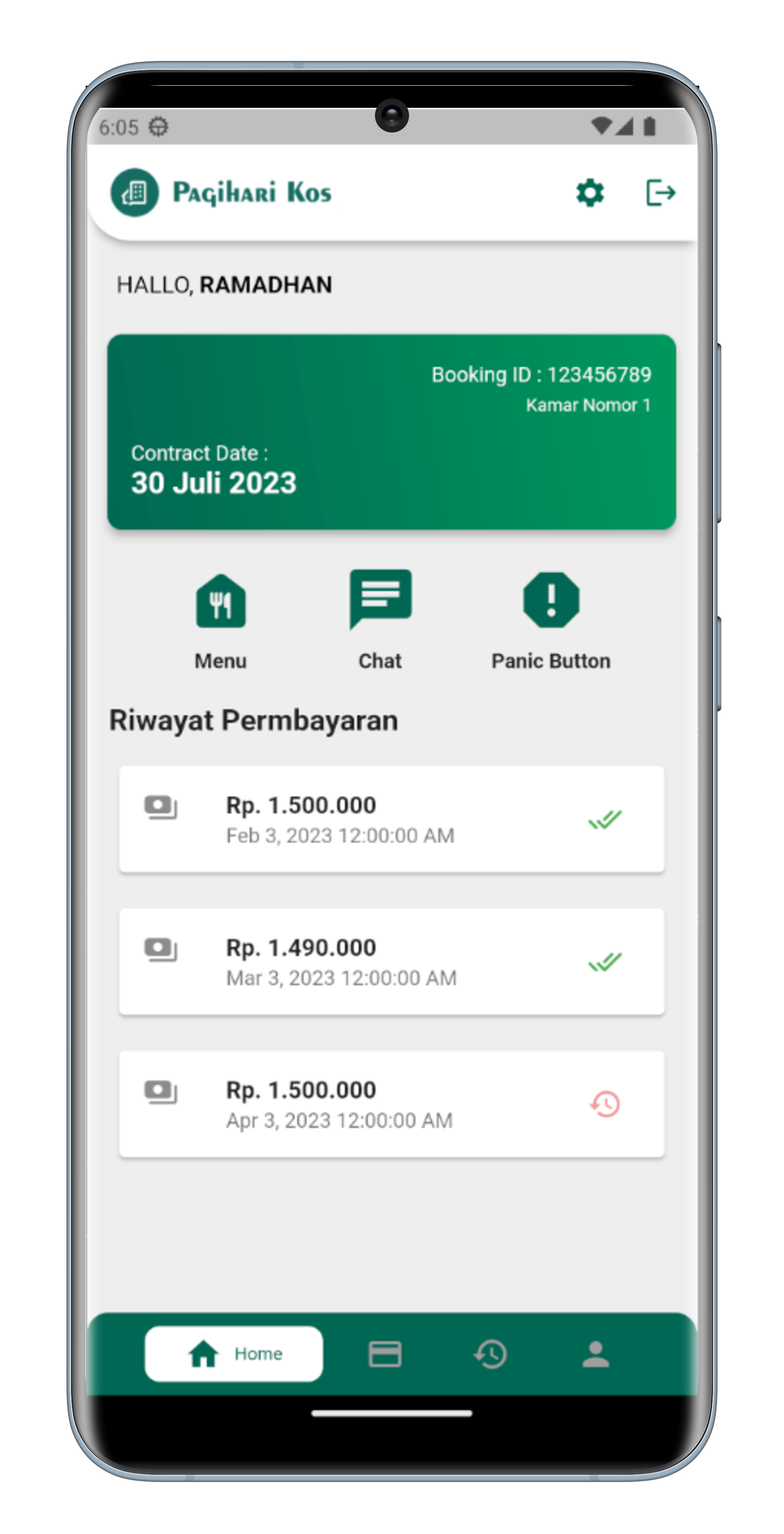The height and width of the screenshot is (1534, 784).
Task: Log out using the exit icon
Action: [660, 193]
